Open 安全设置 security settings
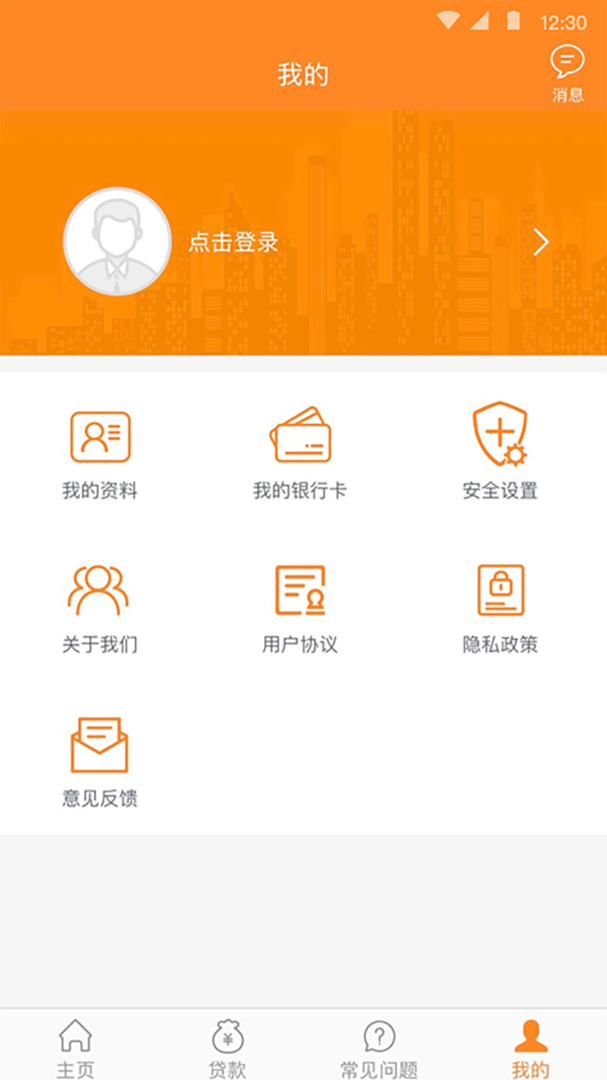Viewport: 607px width, 1080px height. (x=500, y=451)
